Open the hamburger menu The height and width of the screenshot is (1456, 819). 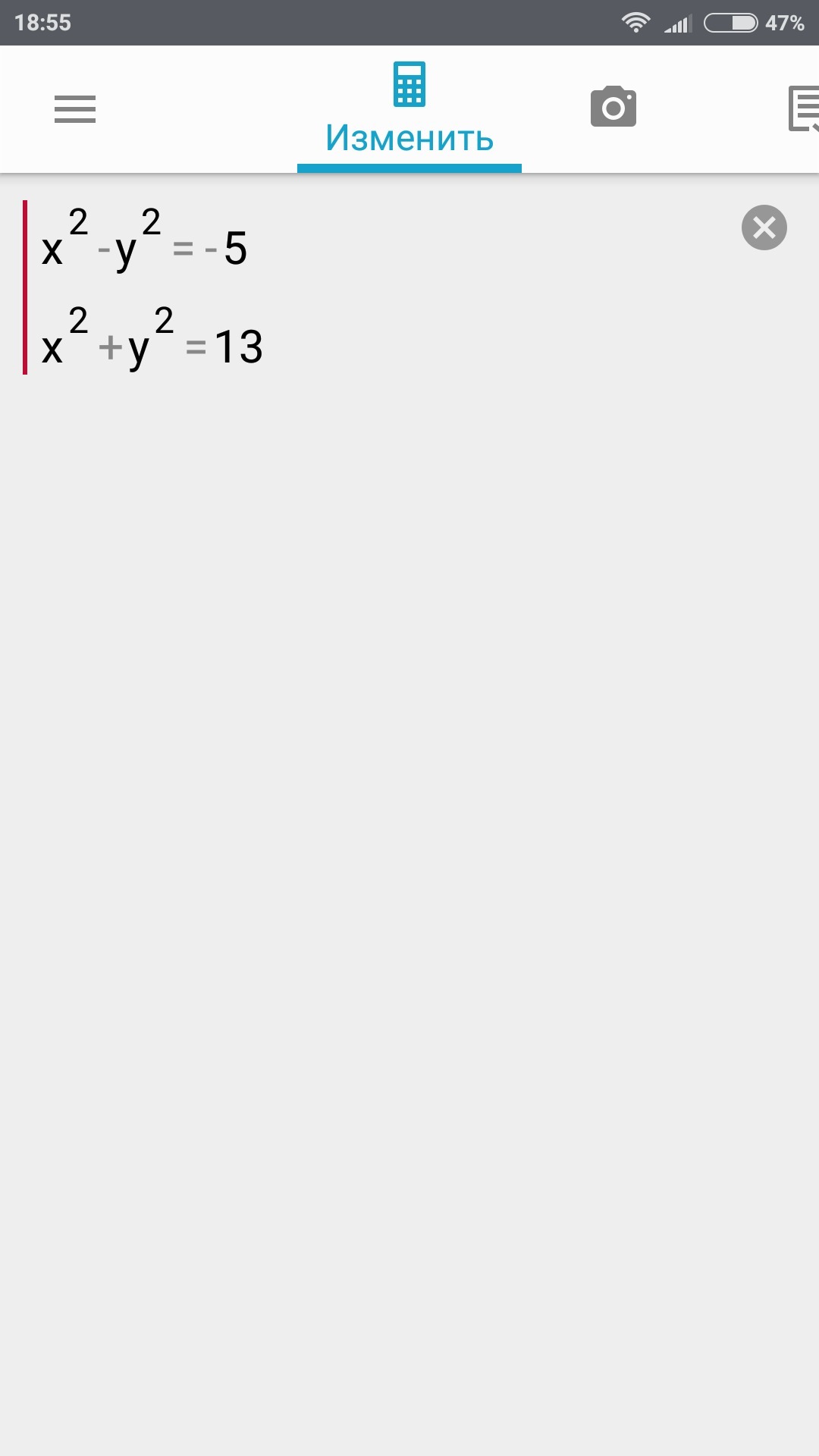pos(75,109)
